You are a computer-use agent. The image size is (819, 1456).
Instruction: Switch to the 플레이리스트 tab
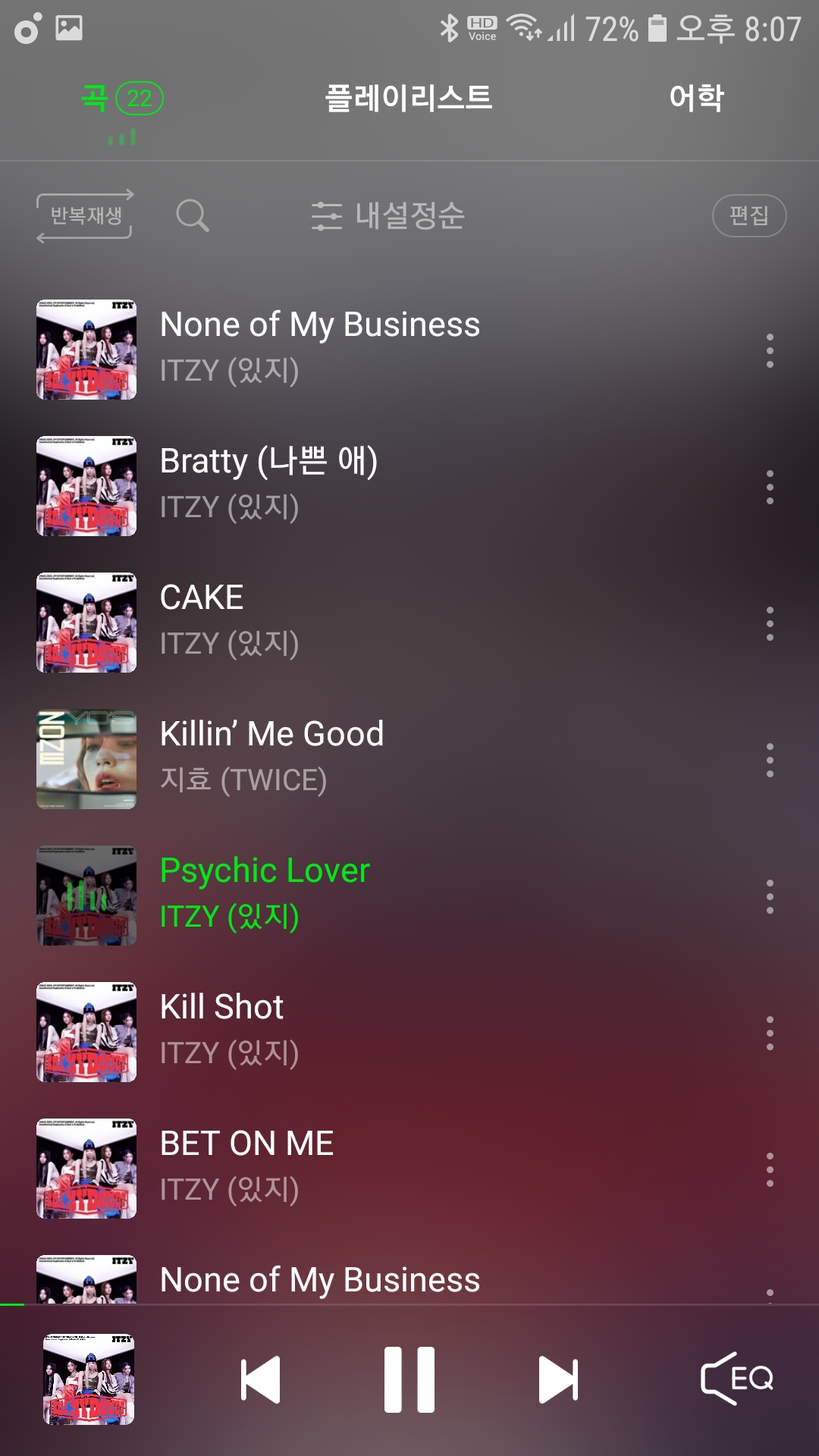[409, 99]
